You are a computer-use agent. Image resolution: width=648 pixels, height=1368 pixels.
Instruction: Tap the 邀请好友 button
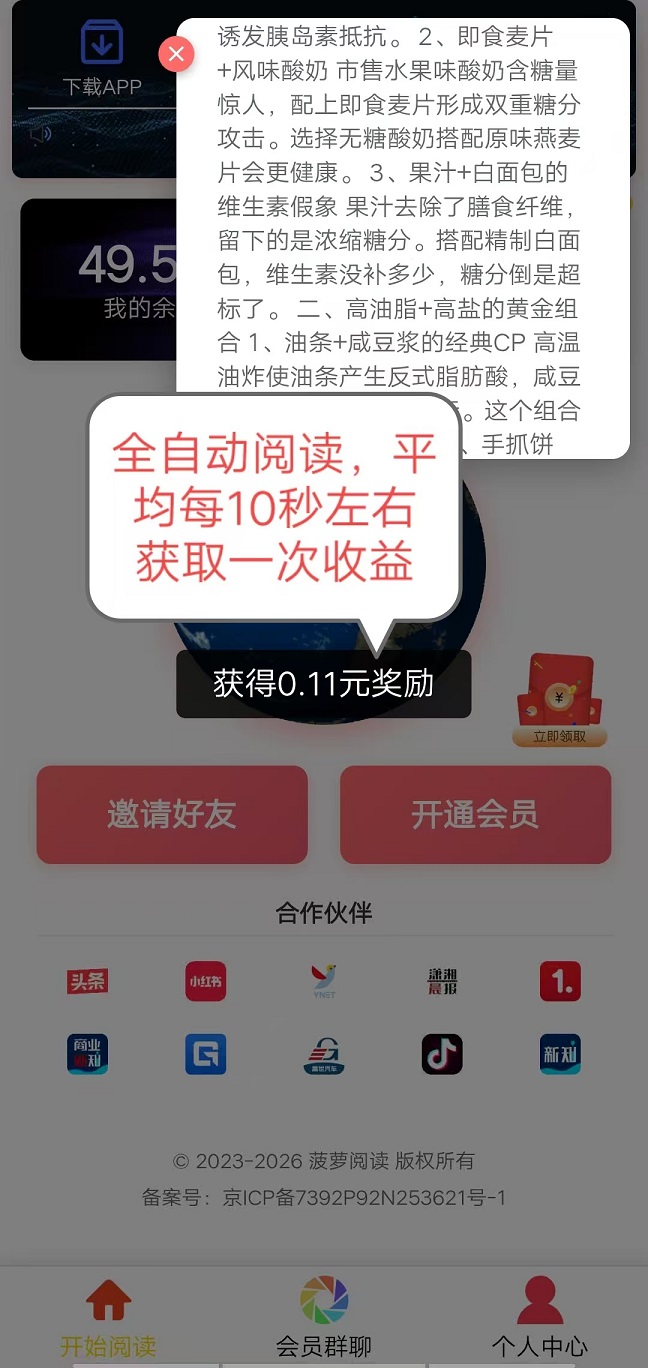pyautogui.click(x=172, y=814)
